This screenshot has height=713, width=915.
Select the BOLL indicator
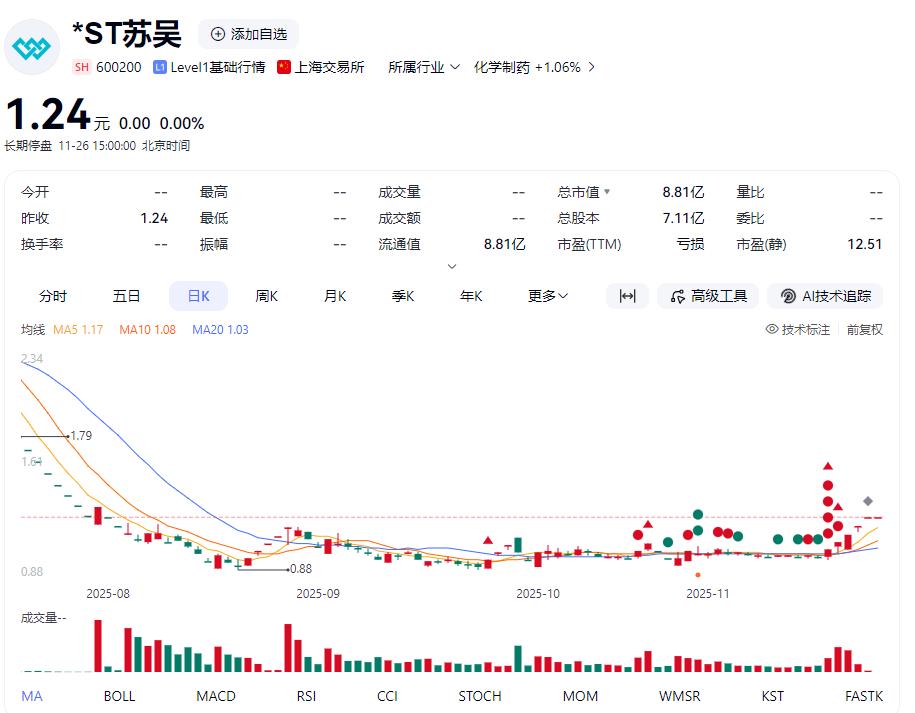click(119, 696)
